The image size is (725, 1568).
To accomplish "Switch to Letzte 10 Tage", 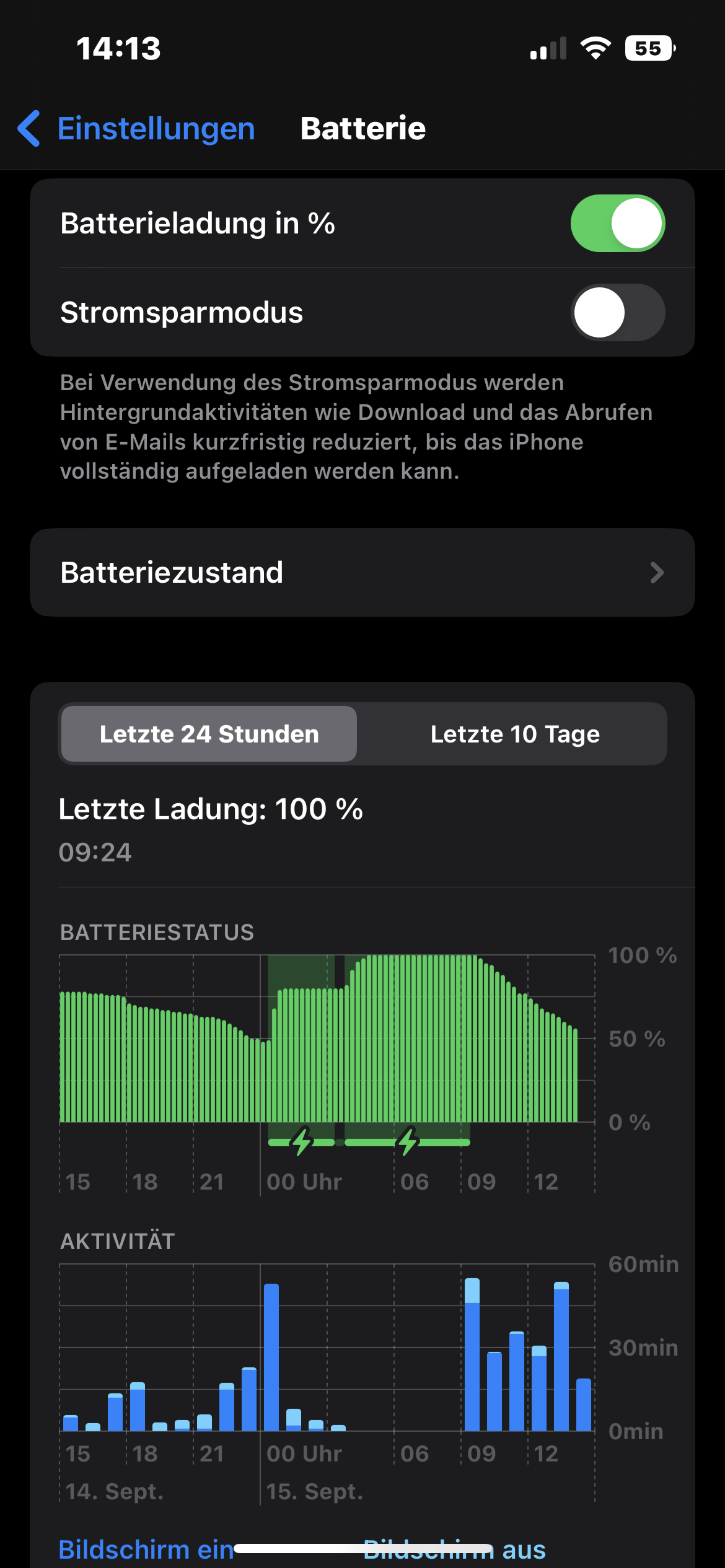I will 514,734.
